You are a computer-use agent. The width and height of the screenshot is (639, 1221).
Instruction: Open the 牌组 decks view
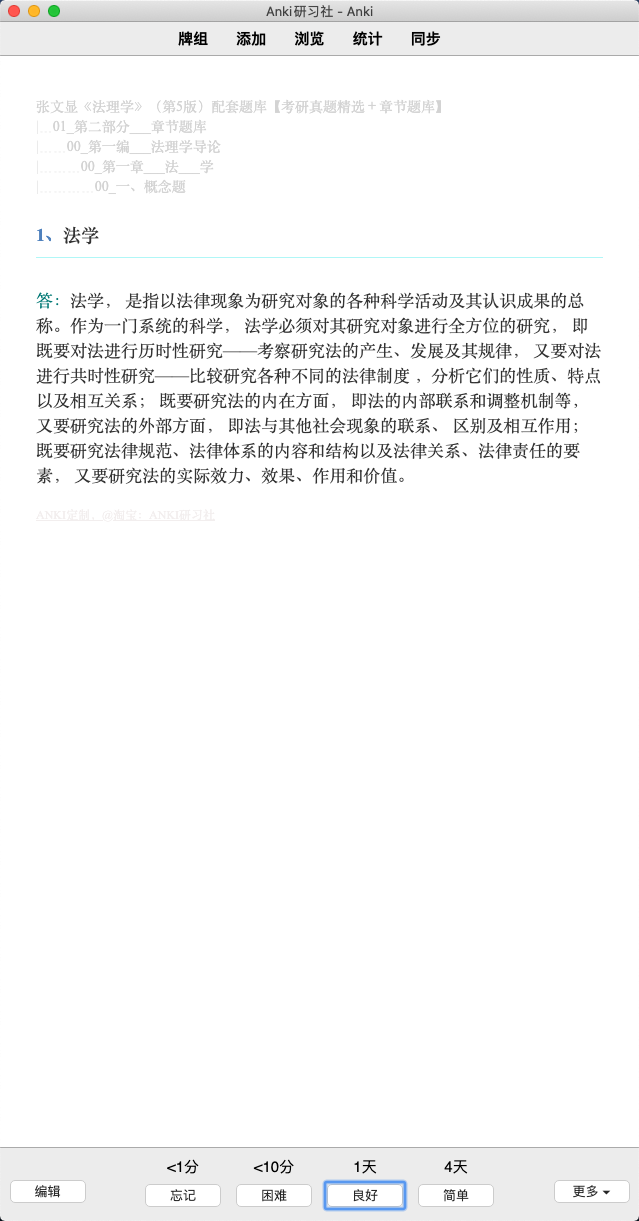coord(193,39)
